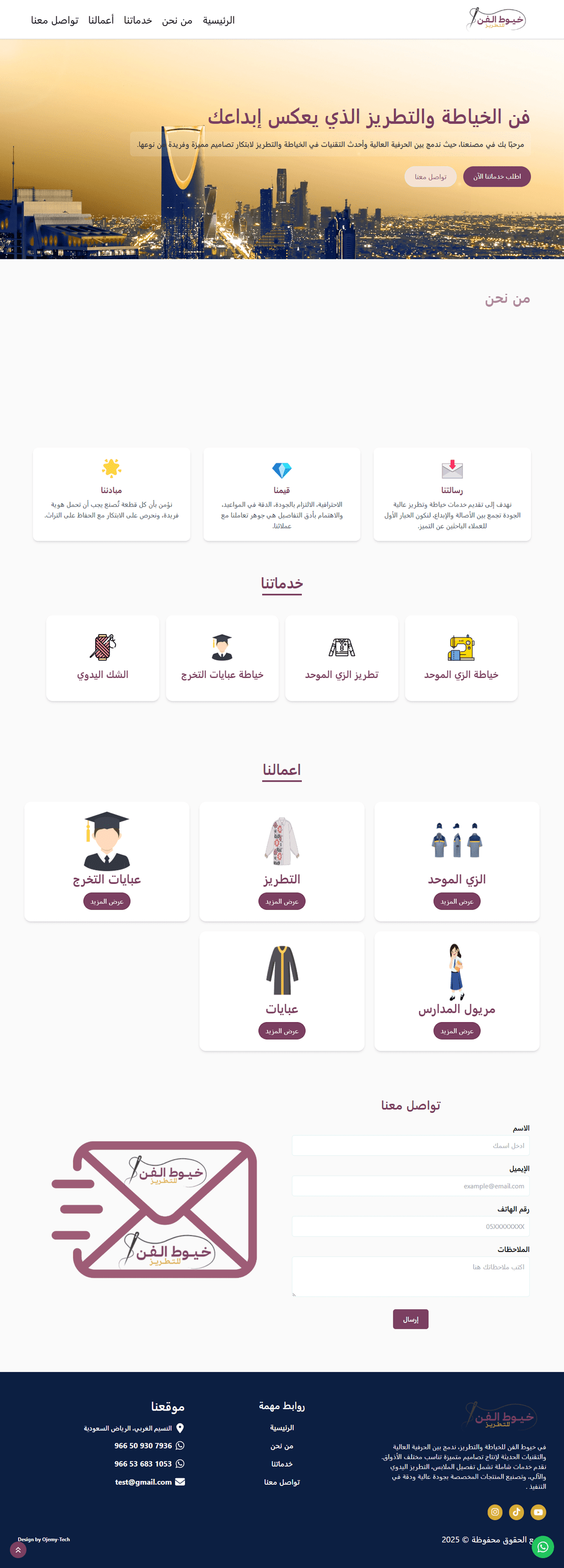Focus the الاسم name input field
Viewport: 564px width, 1568px height.
410,1145
